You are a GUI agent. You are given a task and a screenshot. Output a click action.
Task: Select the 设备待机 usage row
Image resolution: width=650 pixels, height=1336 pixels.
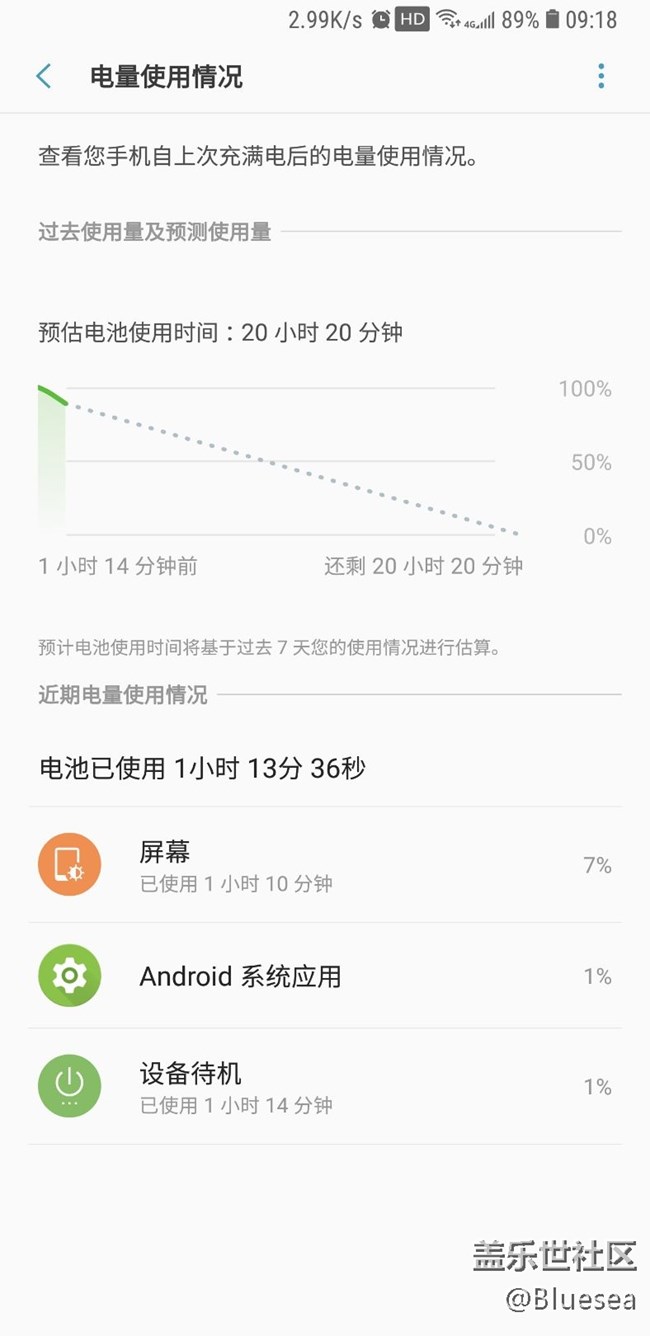[x=325, y=1087]
